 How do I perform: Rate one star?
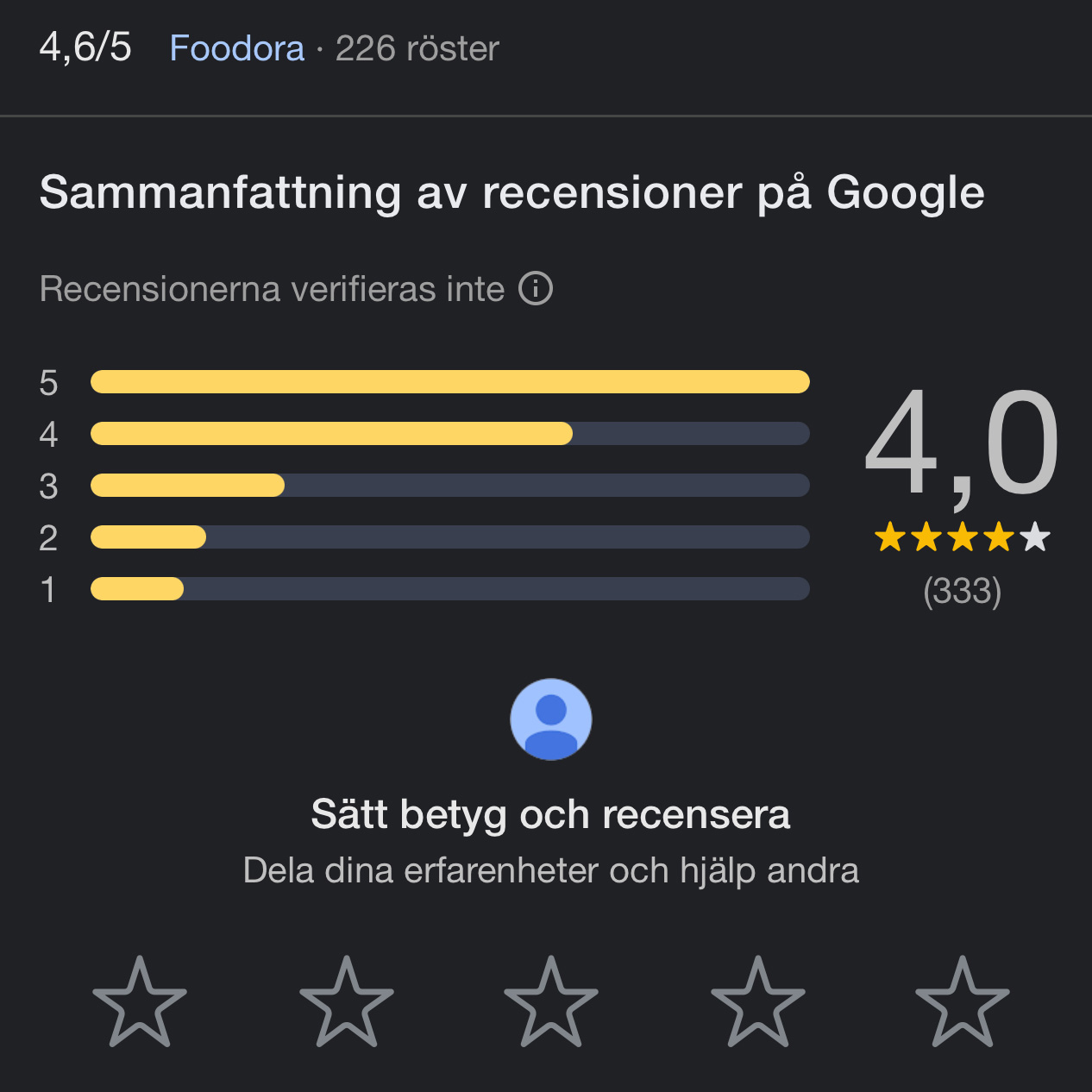point(140,1002)
